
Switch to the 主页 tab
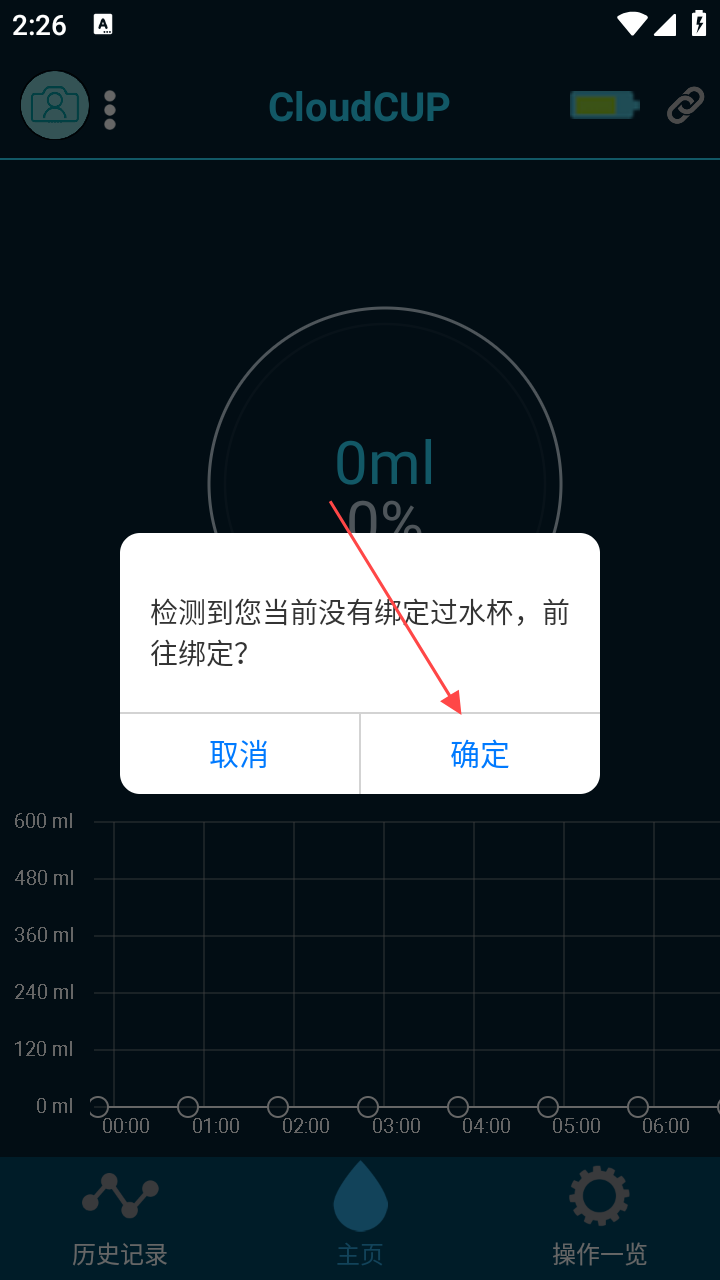[360, 1218]
